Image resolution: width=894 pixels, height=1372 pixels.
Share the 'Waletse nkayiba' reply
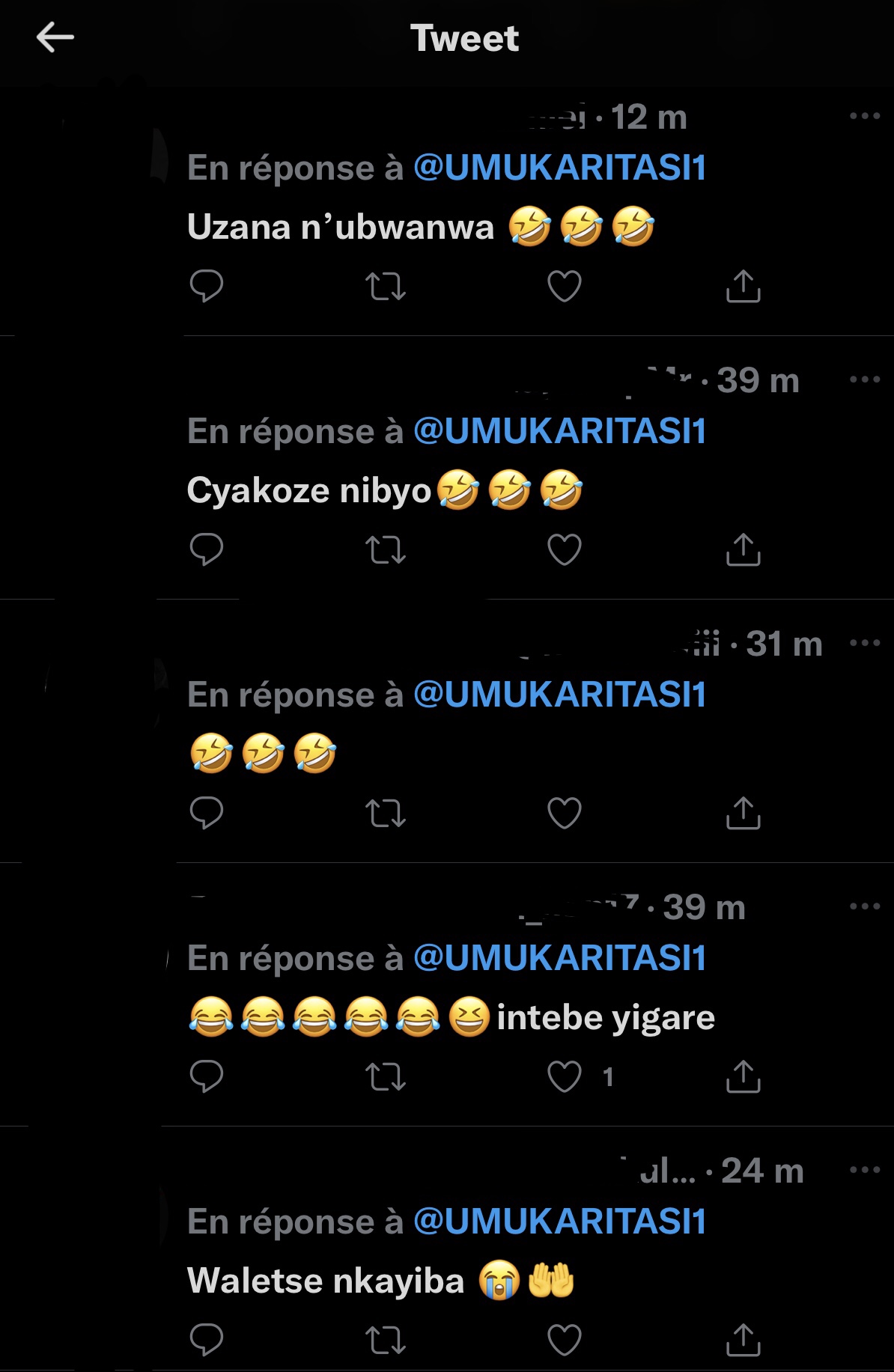(x=743, y=1340)
